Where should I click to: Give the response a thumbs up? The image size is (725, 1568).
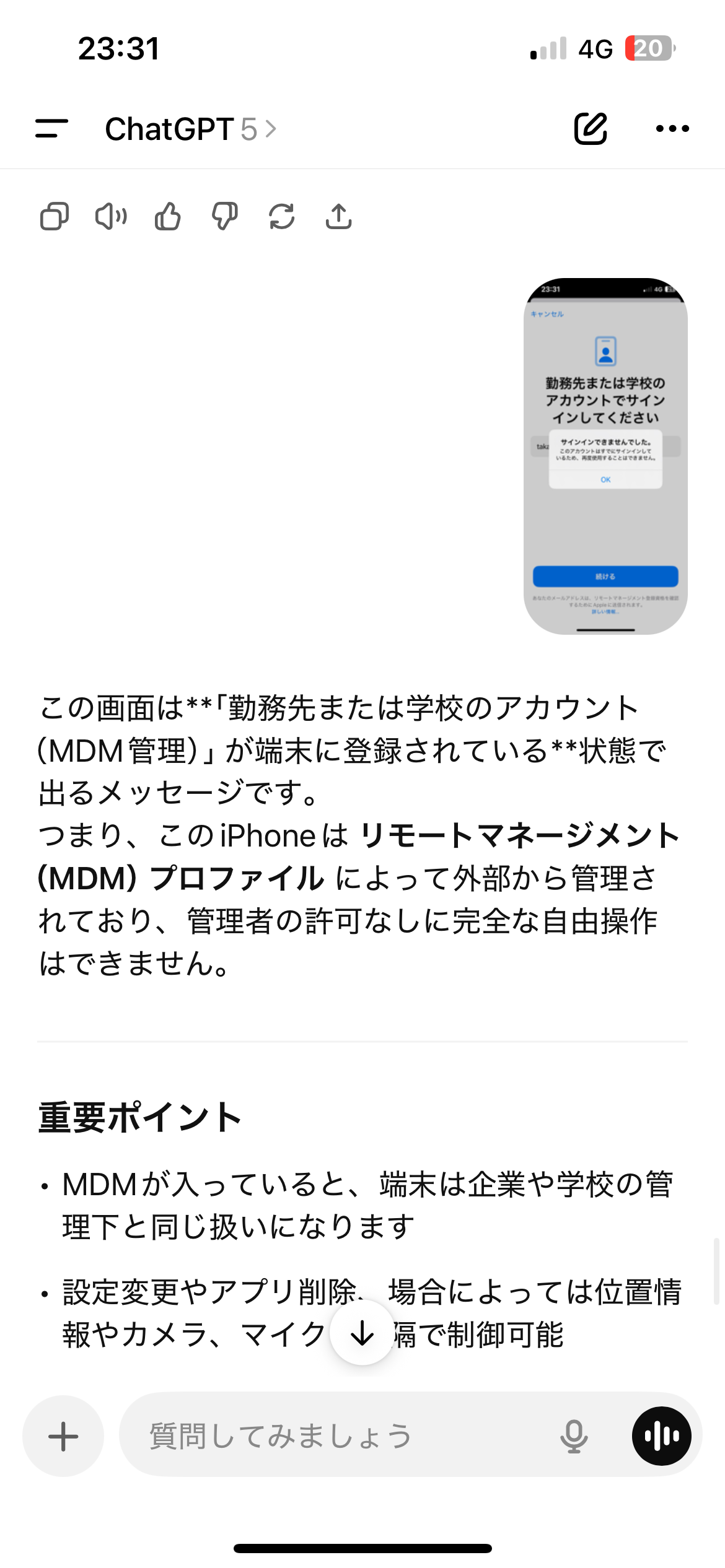(168, 217)
